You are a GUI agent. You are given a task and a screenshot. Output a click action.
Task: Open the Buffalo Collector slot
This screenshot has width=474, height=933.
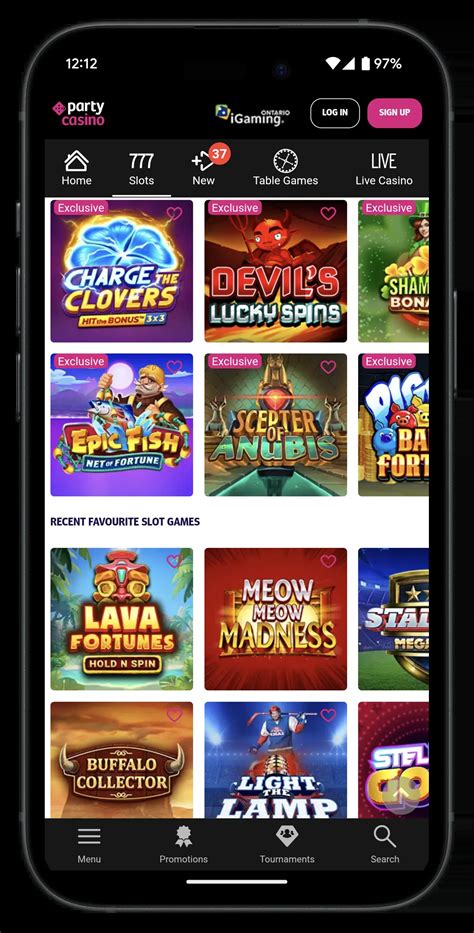click(x=121, y=760)
